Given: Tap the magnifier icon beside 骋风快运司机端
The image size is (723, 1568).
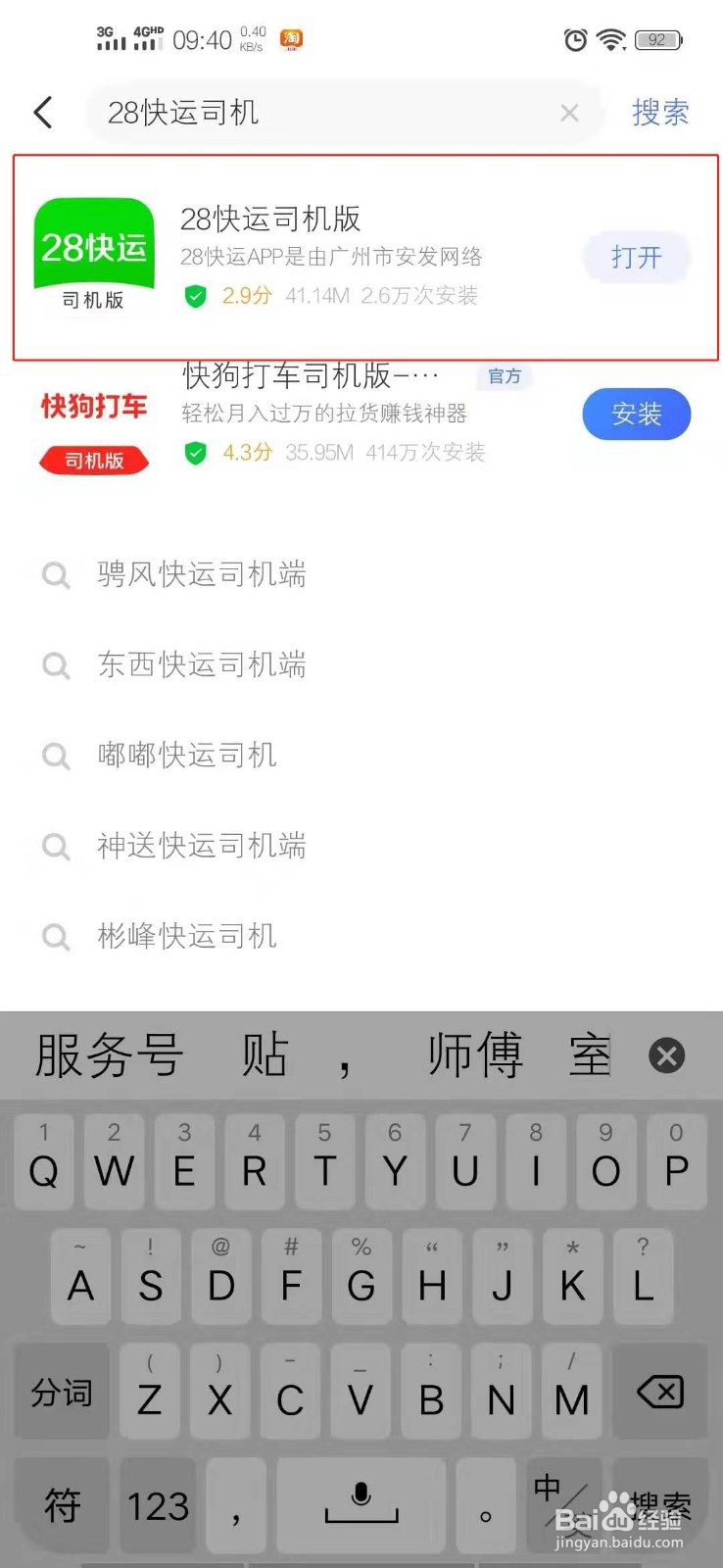Looking at the screenshot, I should pos(55,575).
